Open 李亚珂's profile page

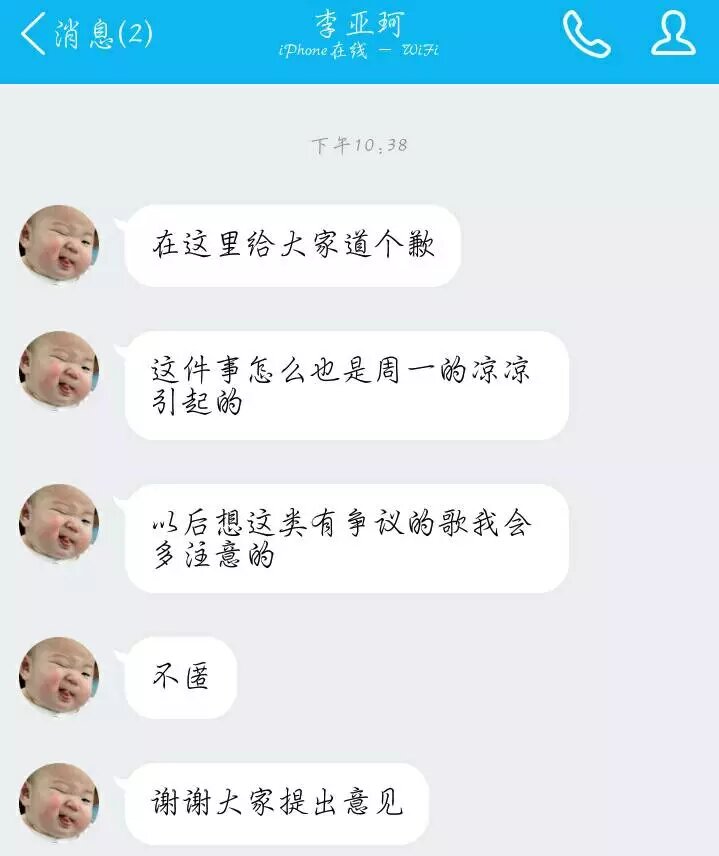pyautogui.click(x=672, y=34)
